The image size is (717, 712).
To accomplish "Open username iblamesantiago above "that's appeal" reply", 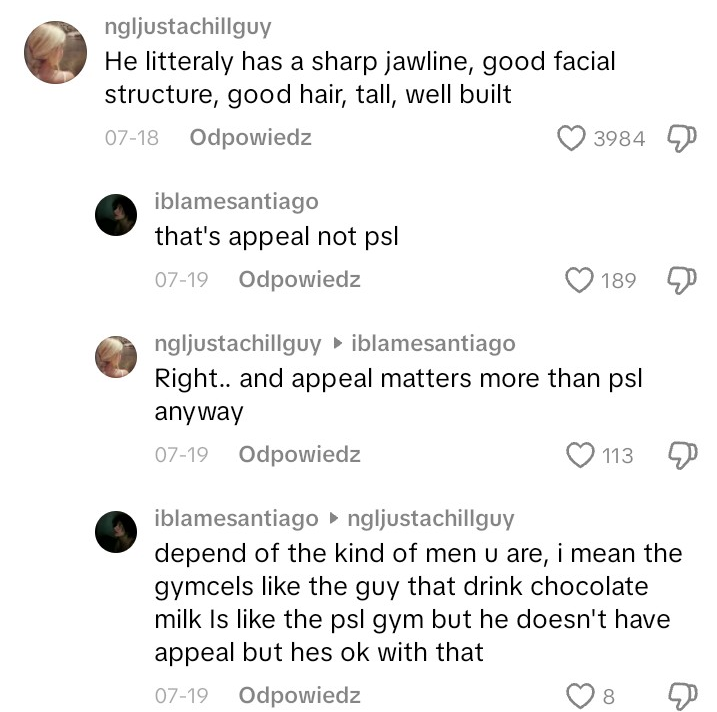I will (236, 201).
